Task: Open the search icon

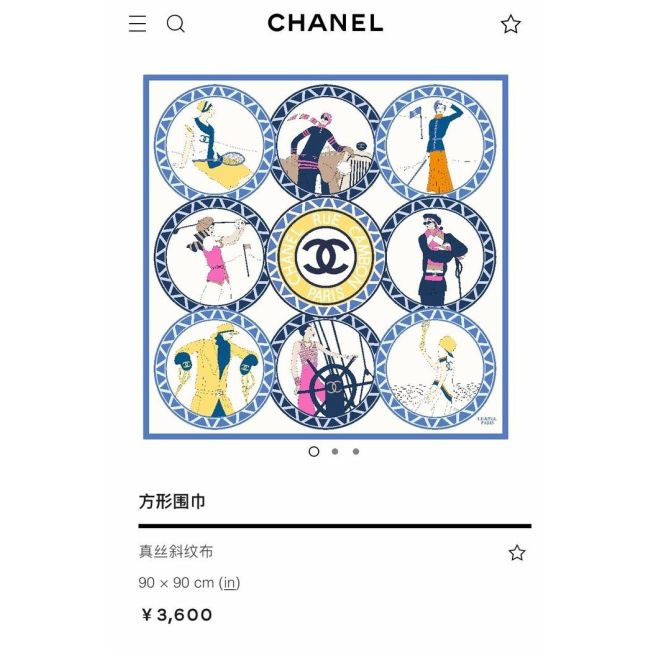Action: [176, 24]
